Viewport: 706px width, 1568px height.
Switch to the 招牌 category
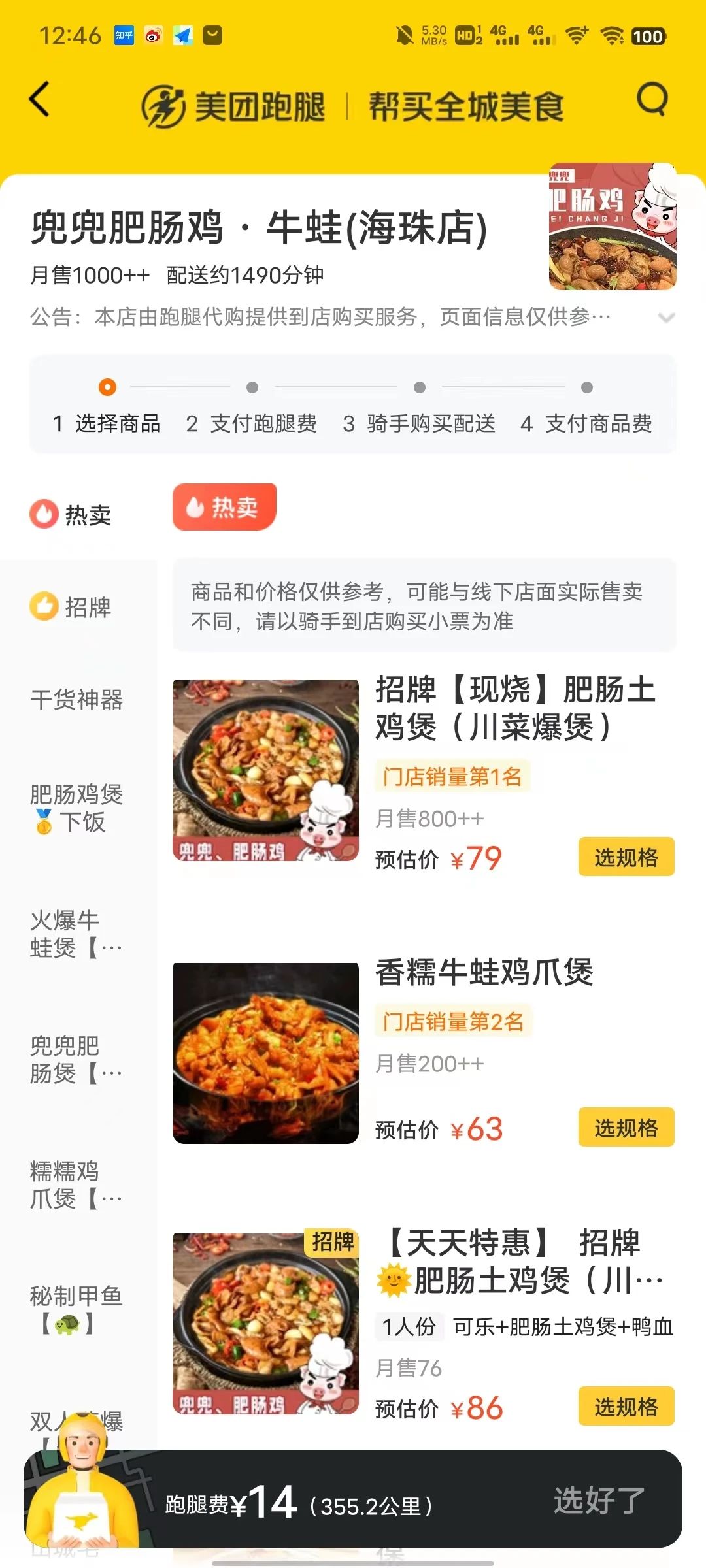tap(71, 606)
